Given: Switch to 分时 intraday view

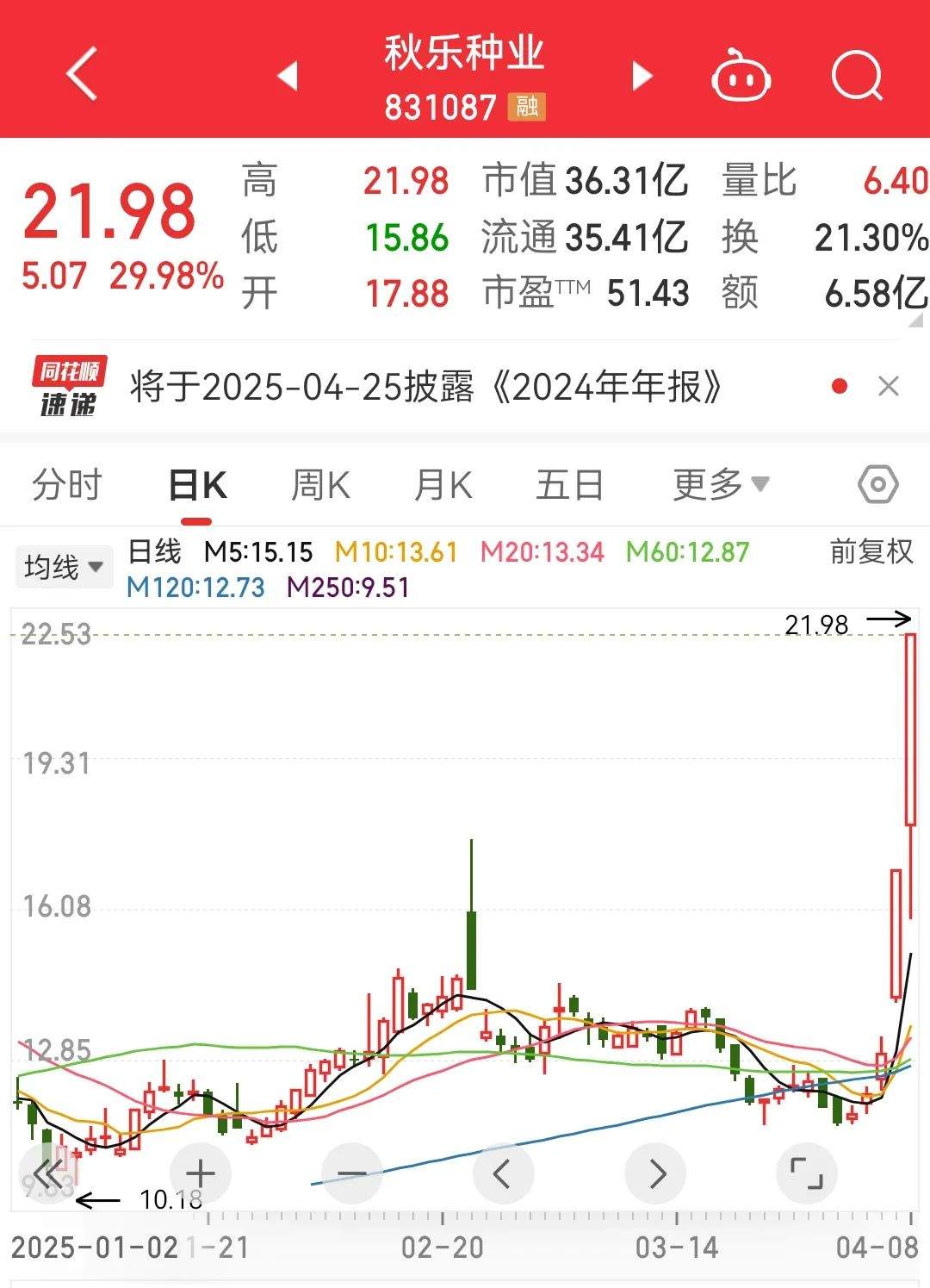Looking at the screenshot, I should pyautogui.click(x=68, y=484).
